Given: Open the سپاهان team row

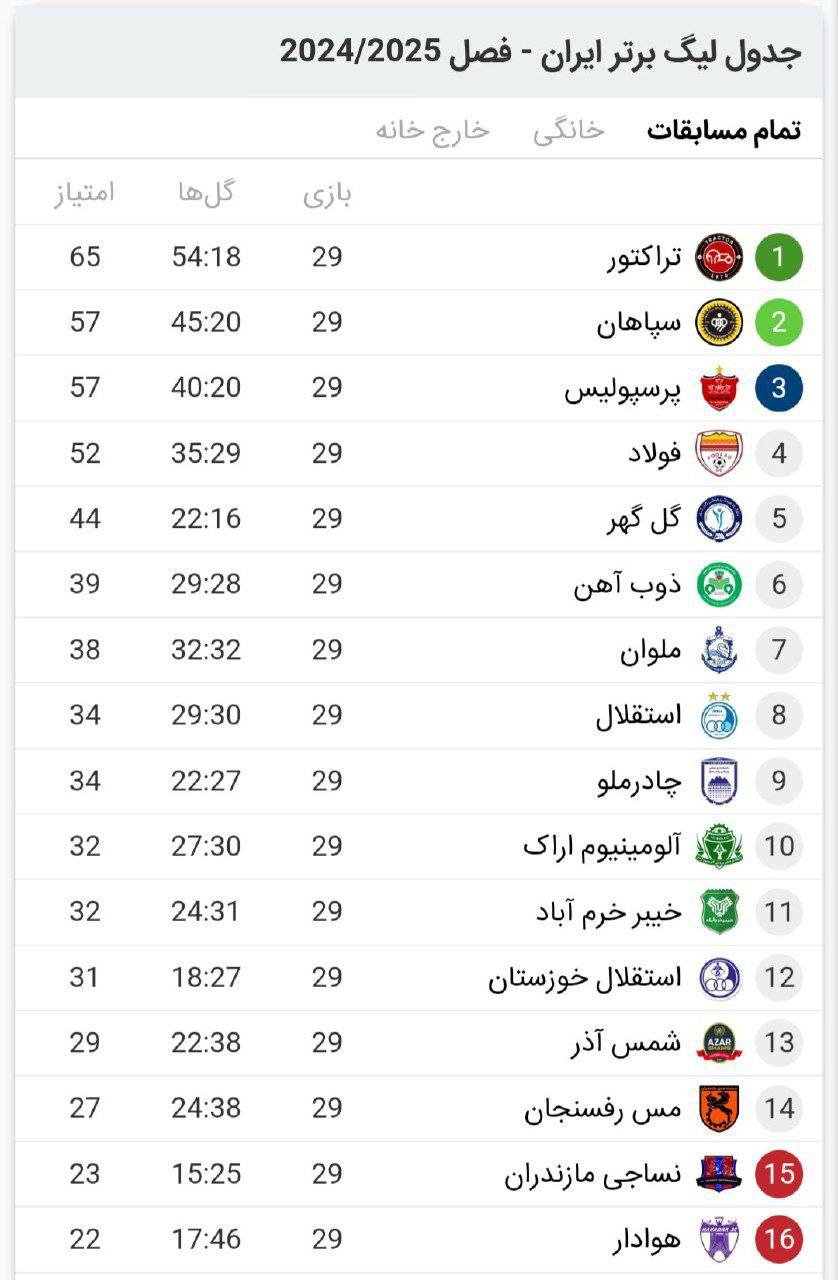Looking at the screenshot, I should click(654, 323).
